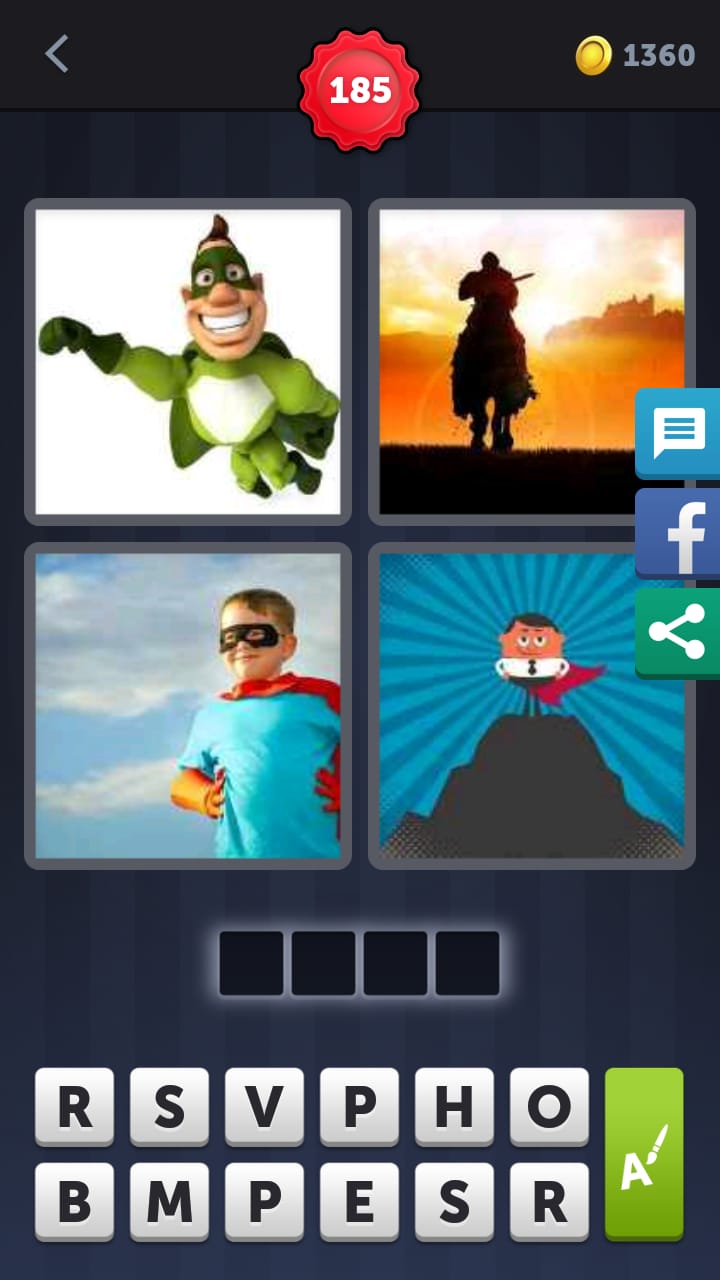Viewport: 720px width, 1280px height.
Task: Enlarge the horse rider sunset picture
Action: [x=531, y=361]
